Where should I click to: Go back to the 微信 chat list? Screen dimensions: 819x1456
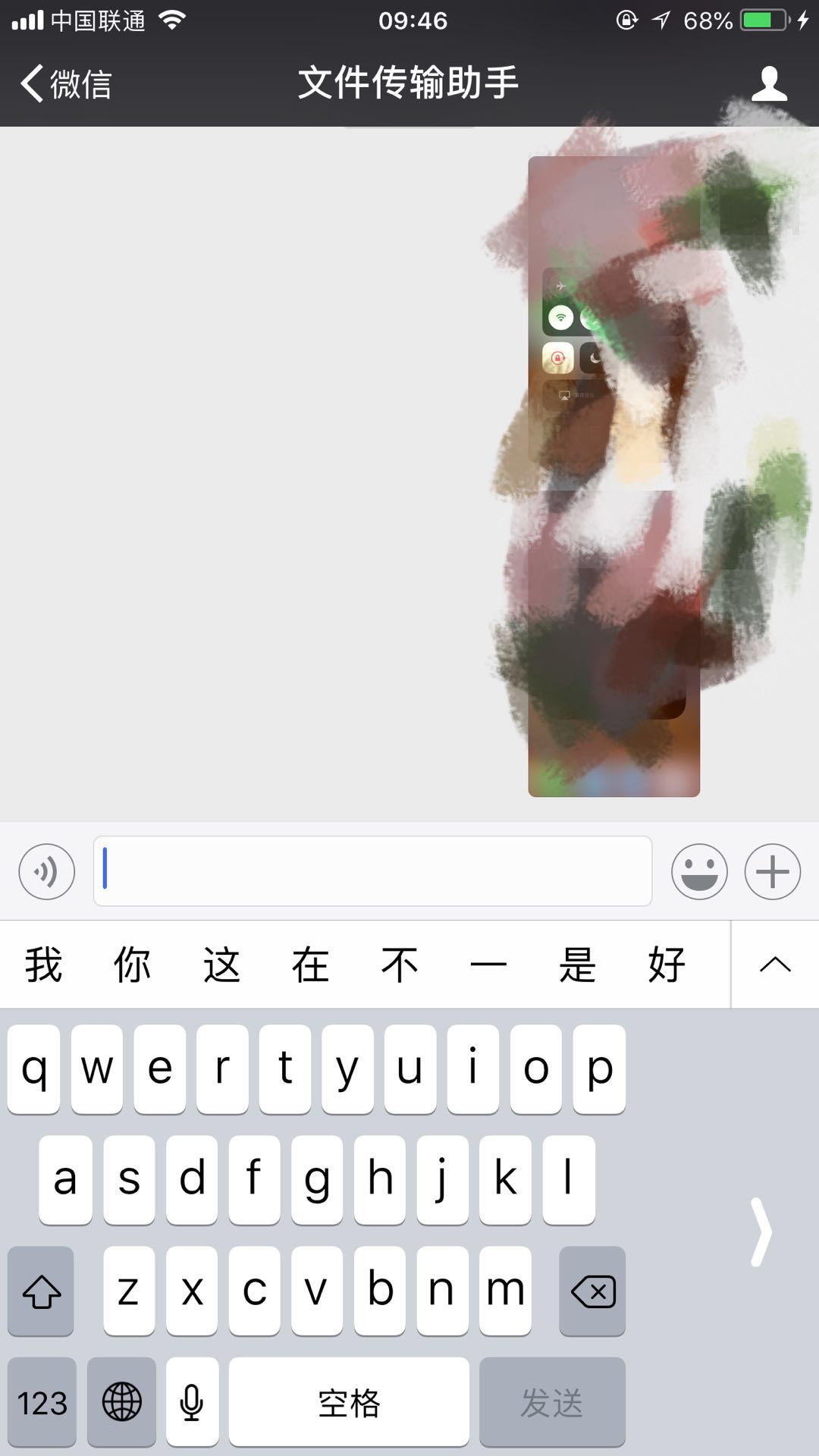[x=65, y=83]
